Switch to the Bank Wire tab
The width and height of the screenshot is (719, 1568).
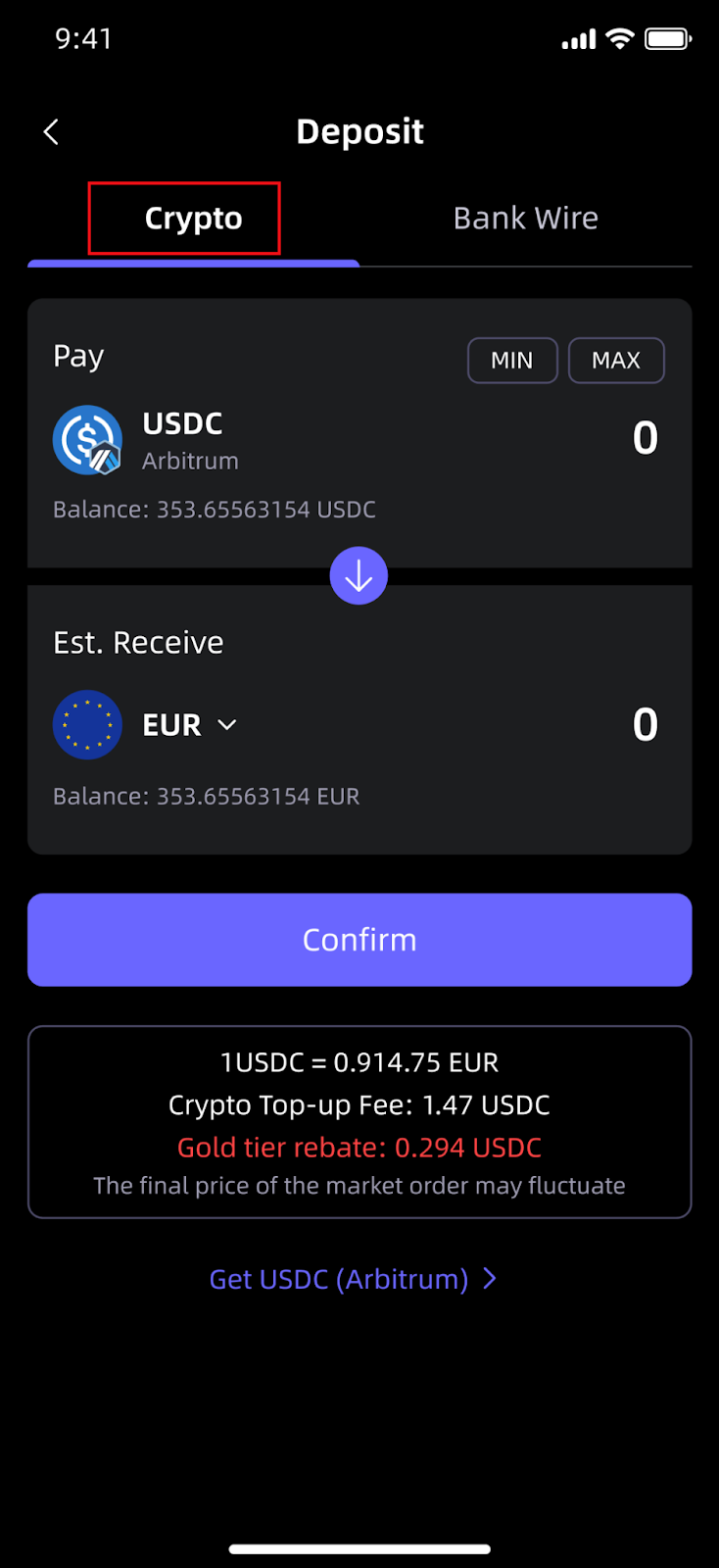[525, 219]
